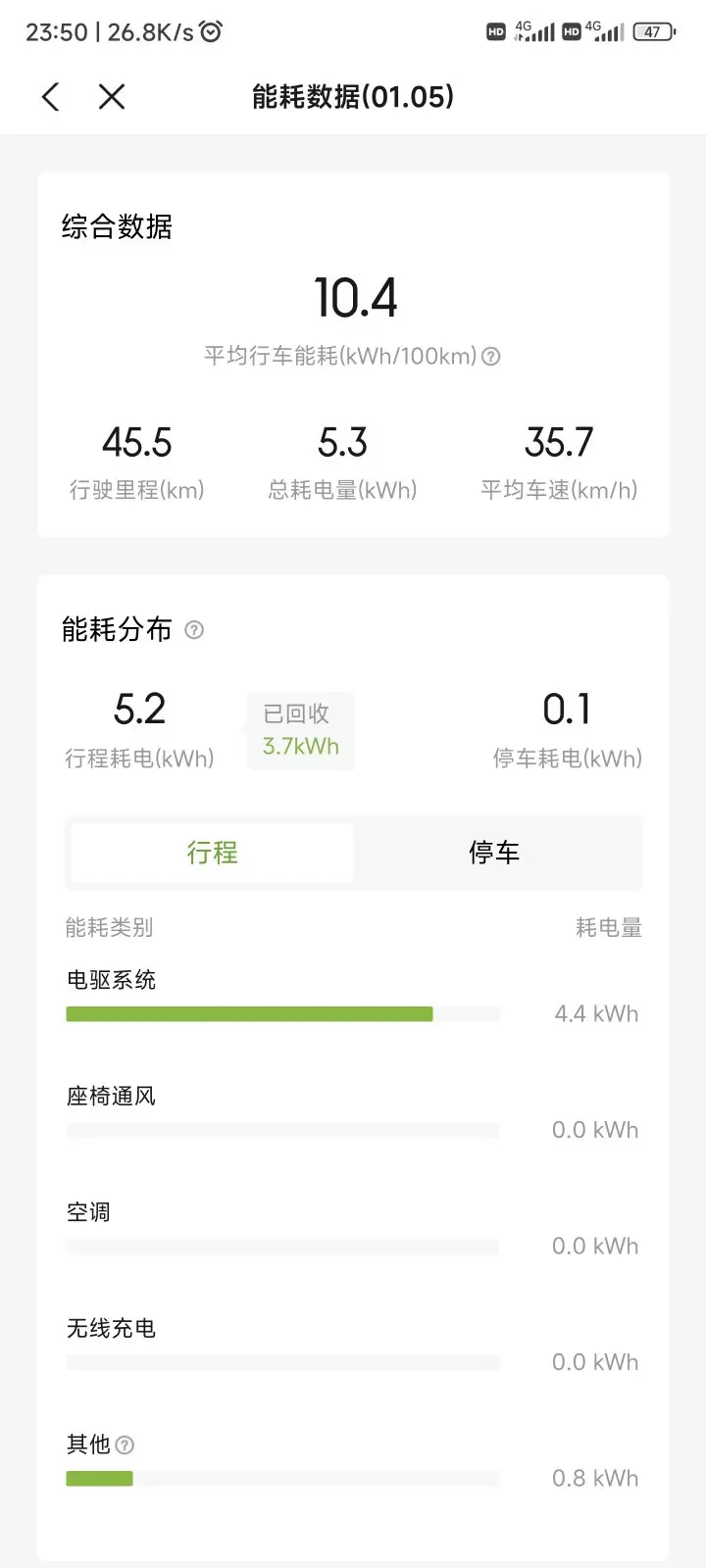Screen dimensions: 706x1568
Task: Show info for the 其他 category
Action: tap(125, 1445)
